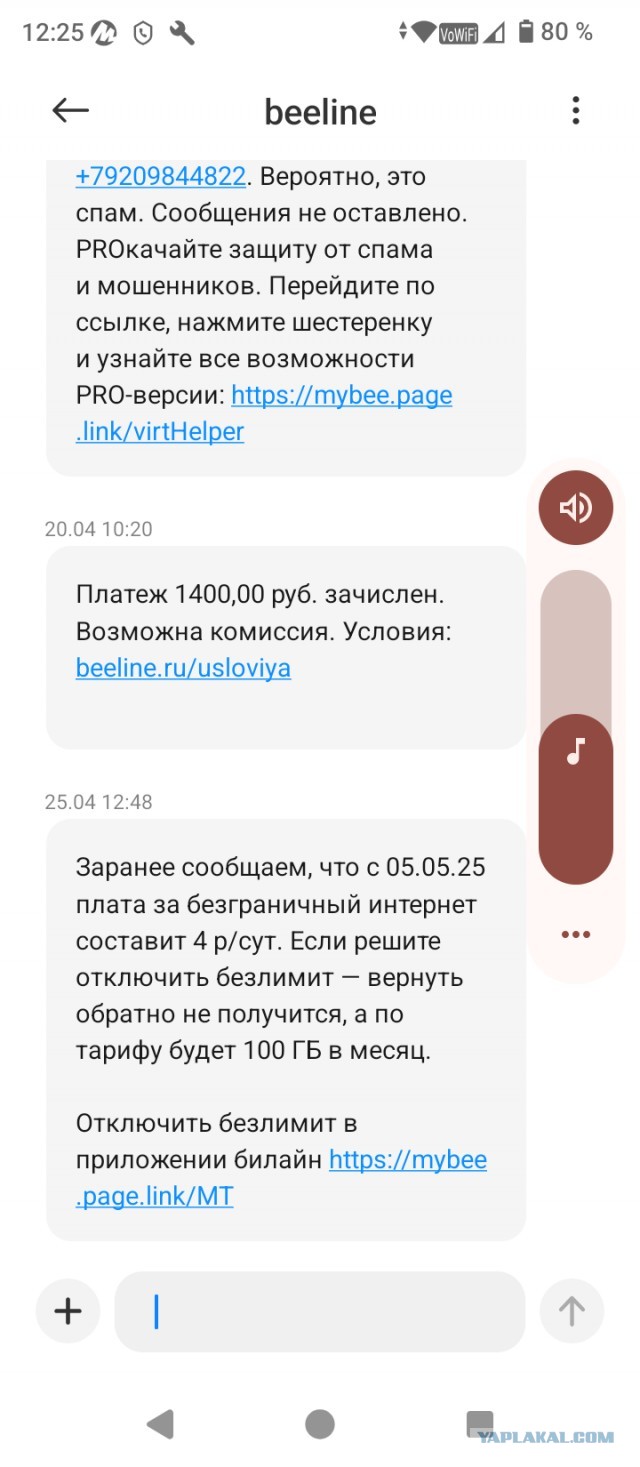Tap the speaker icon above the volume slider
This screenshot has width=640, height=1467.
pyautogui.click(x=575, y=508)
